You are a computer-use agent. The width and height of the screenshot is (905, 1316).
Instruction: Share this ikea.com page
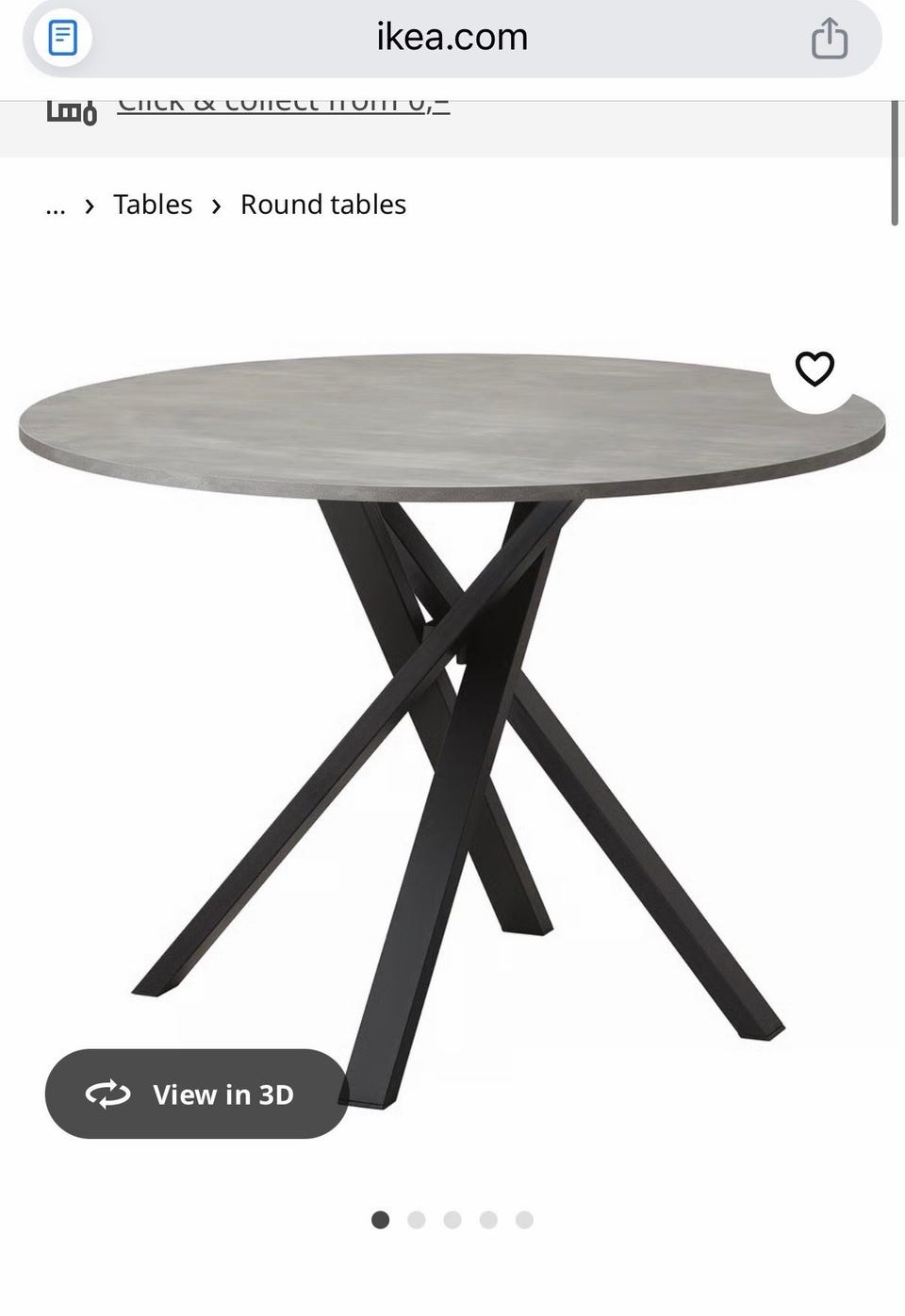click(x=829, y=39)
